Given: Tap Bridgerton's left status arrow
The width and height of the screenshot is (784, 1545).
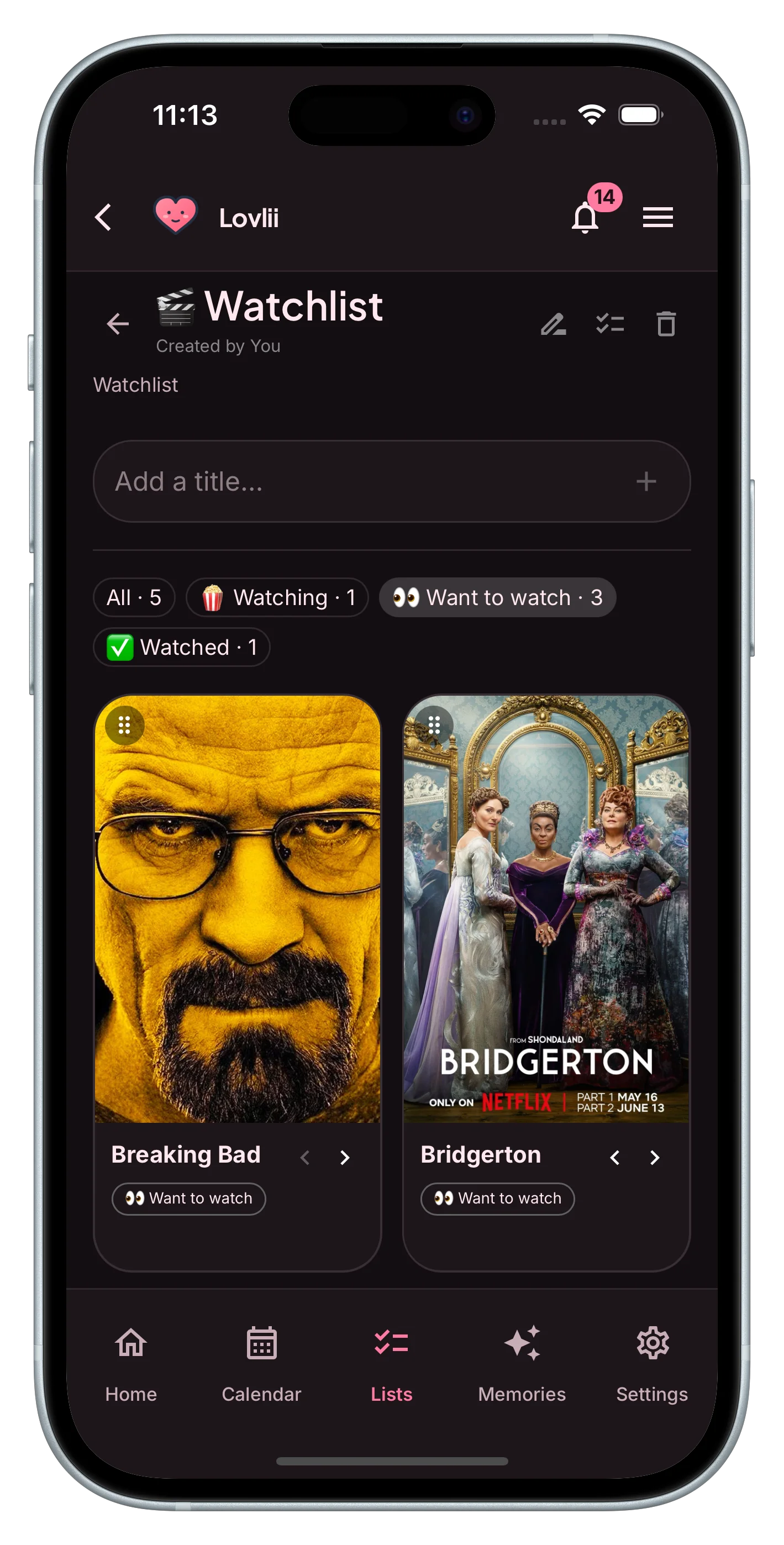Looking at the screenshot, I should [x=614, y=1158].
